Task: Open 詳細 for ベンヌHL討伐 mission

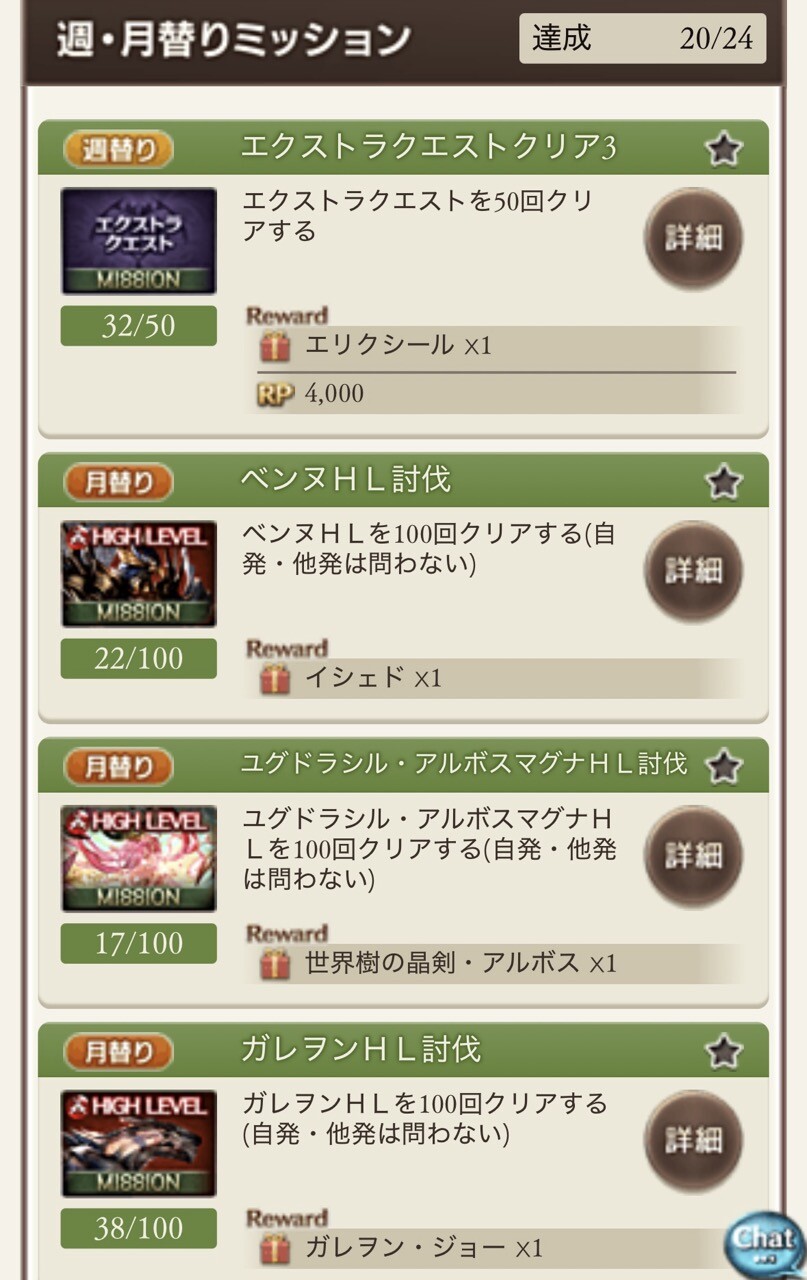Action: coord(693,571)
